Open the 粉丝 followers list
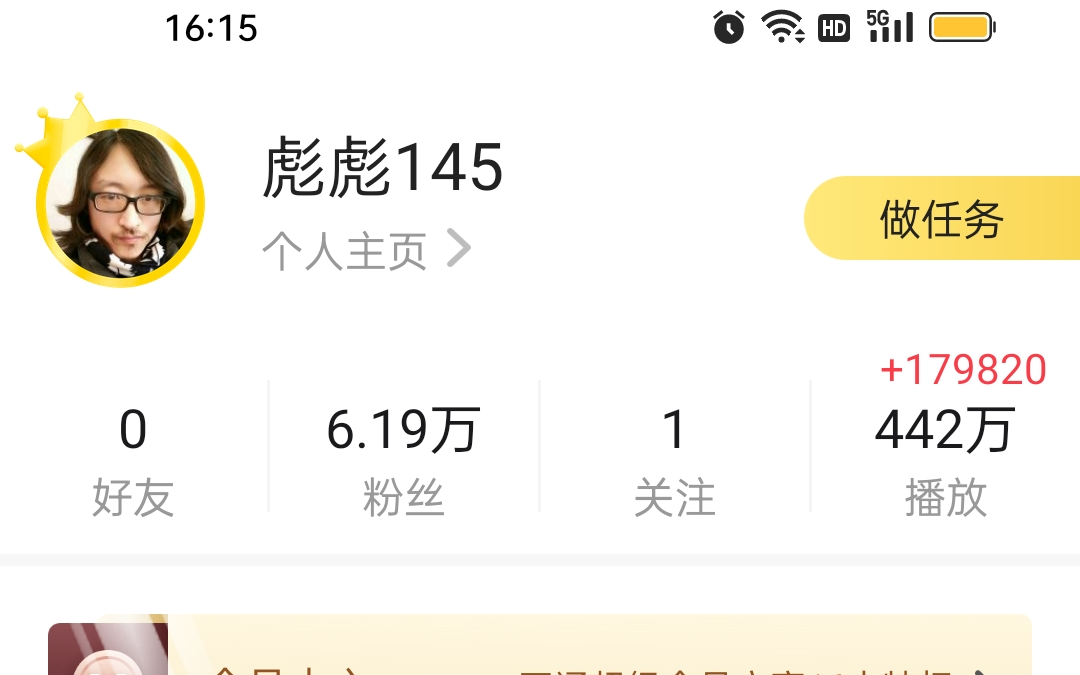Image resolution: width=1080 pixels, height=675 pixels. point(403,459)
